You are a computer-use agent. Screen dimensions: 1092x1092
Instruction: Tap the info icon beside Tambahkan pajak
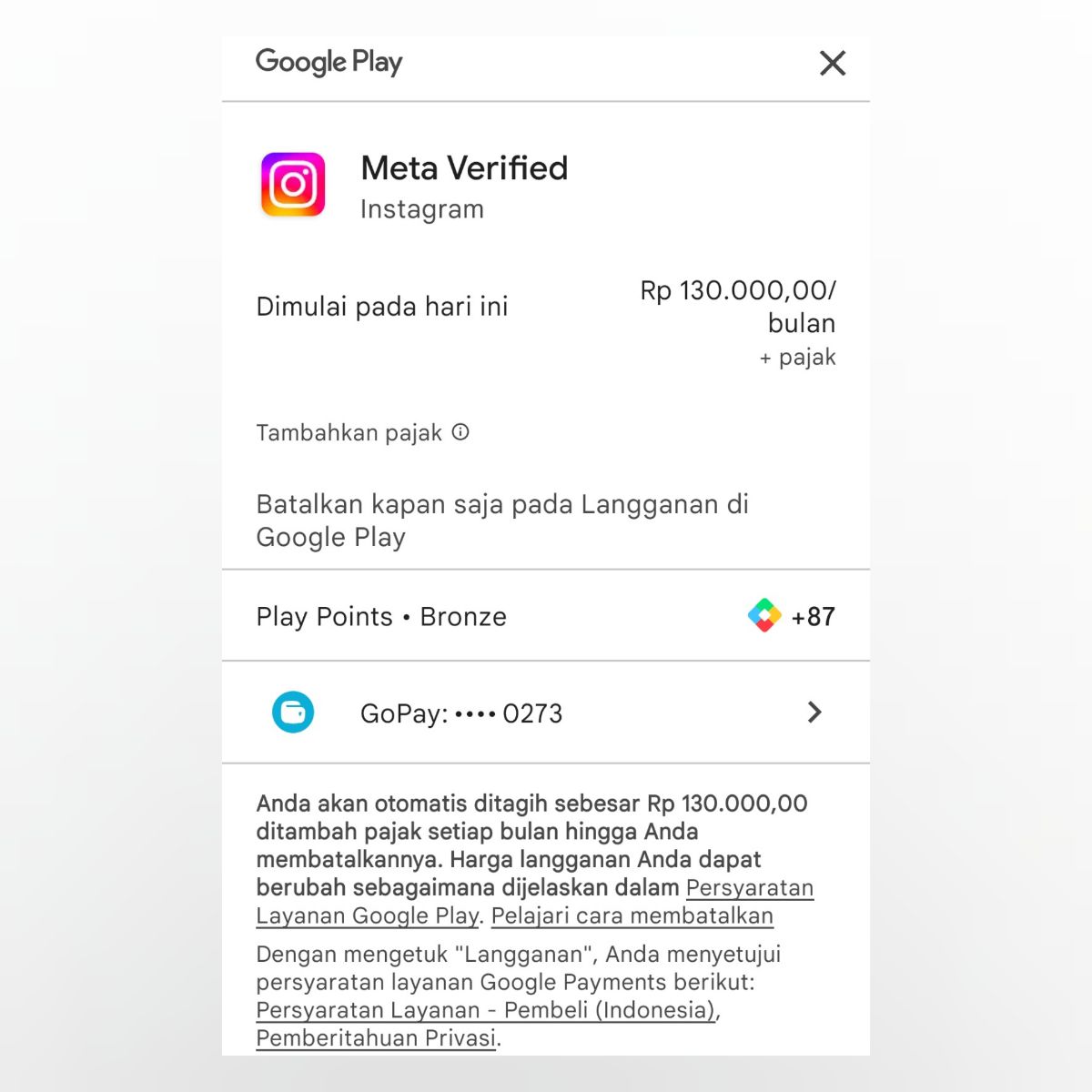click(460, 432)
